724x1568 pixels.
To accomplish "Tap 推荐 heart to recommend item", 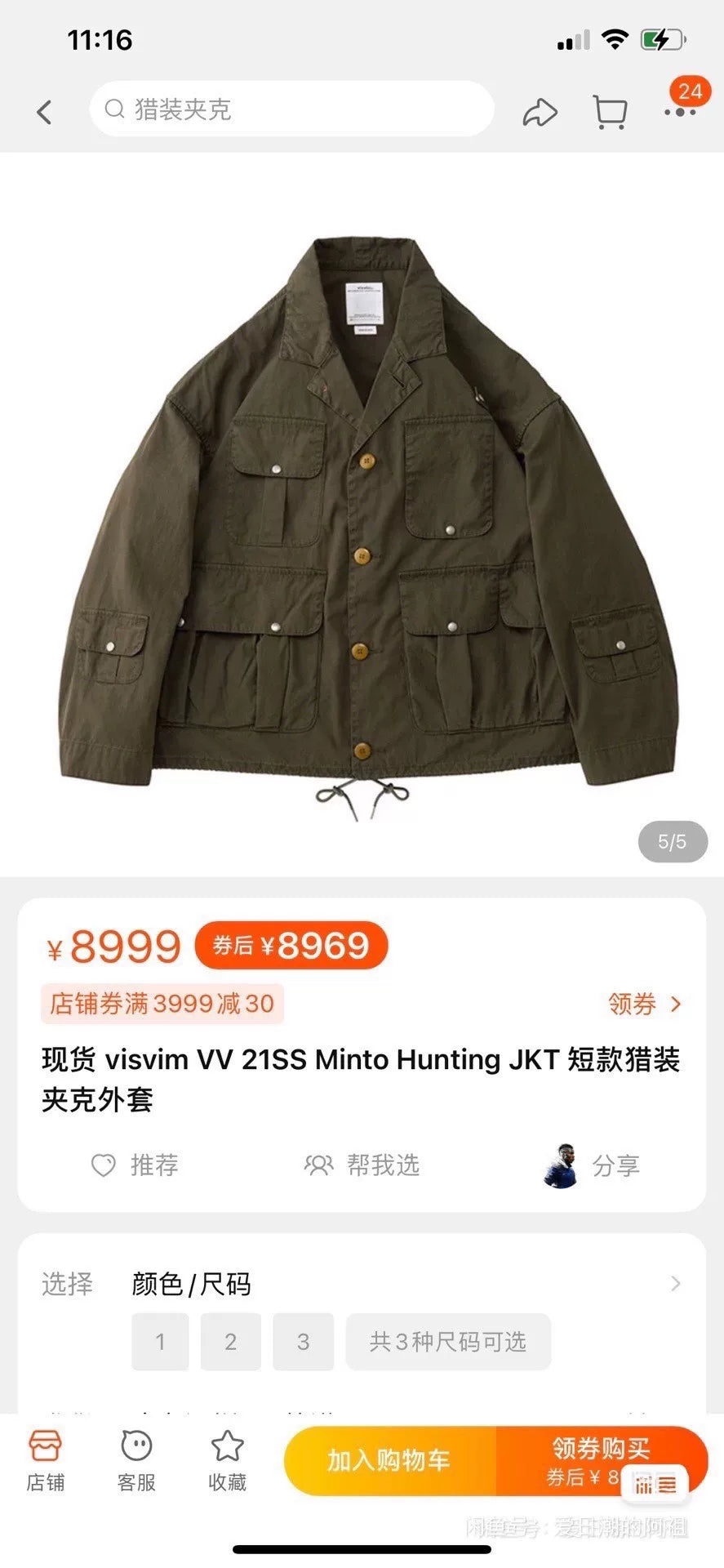I will tap(135, 1165).
